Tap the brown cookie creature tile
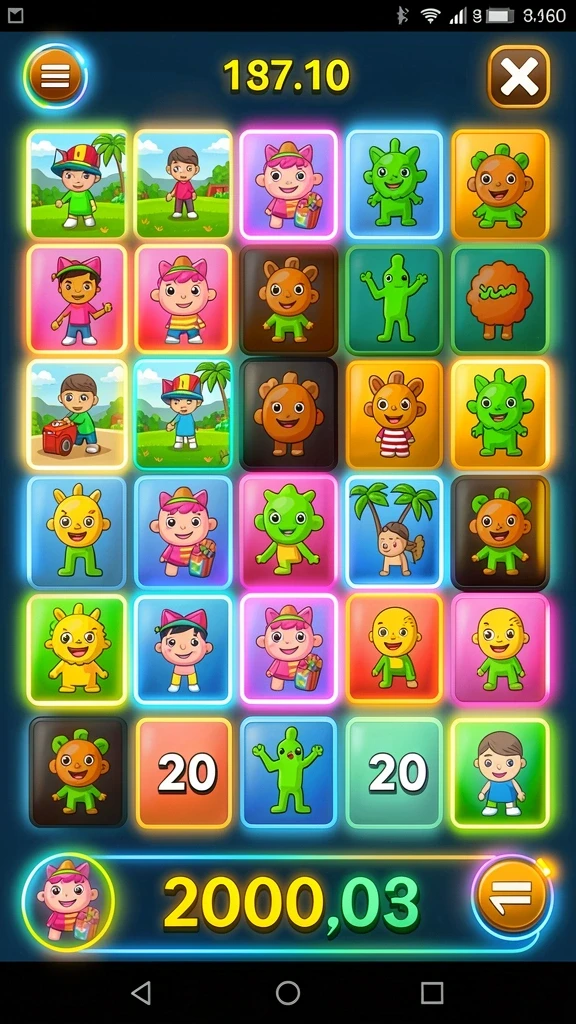The image size is (576, 1024). click(x=500, y=300)
